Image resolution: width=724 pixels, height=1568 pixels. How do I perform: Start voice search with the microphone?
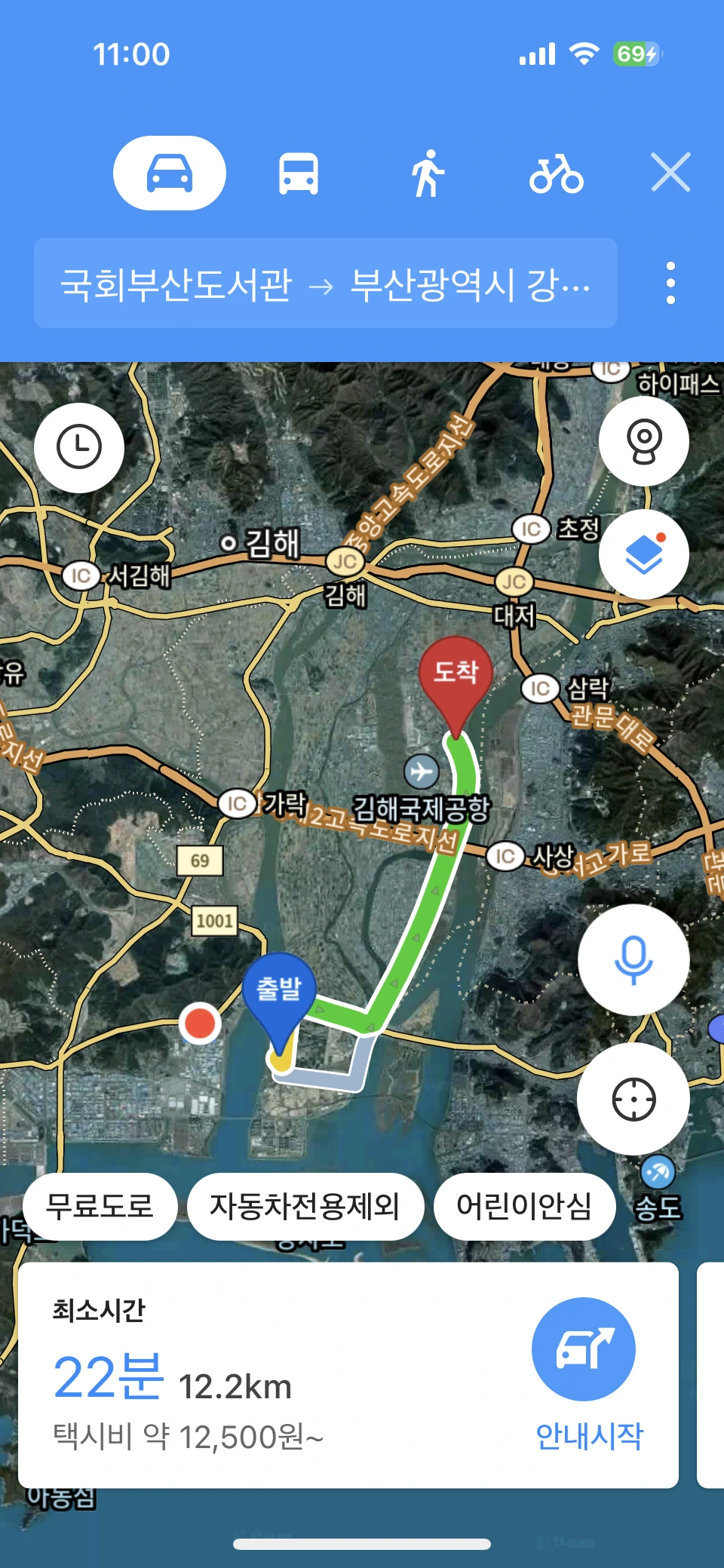pyautogui.click(x=633, y=959)
